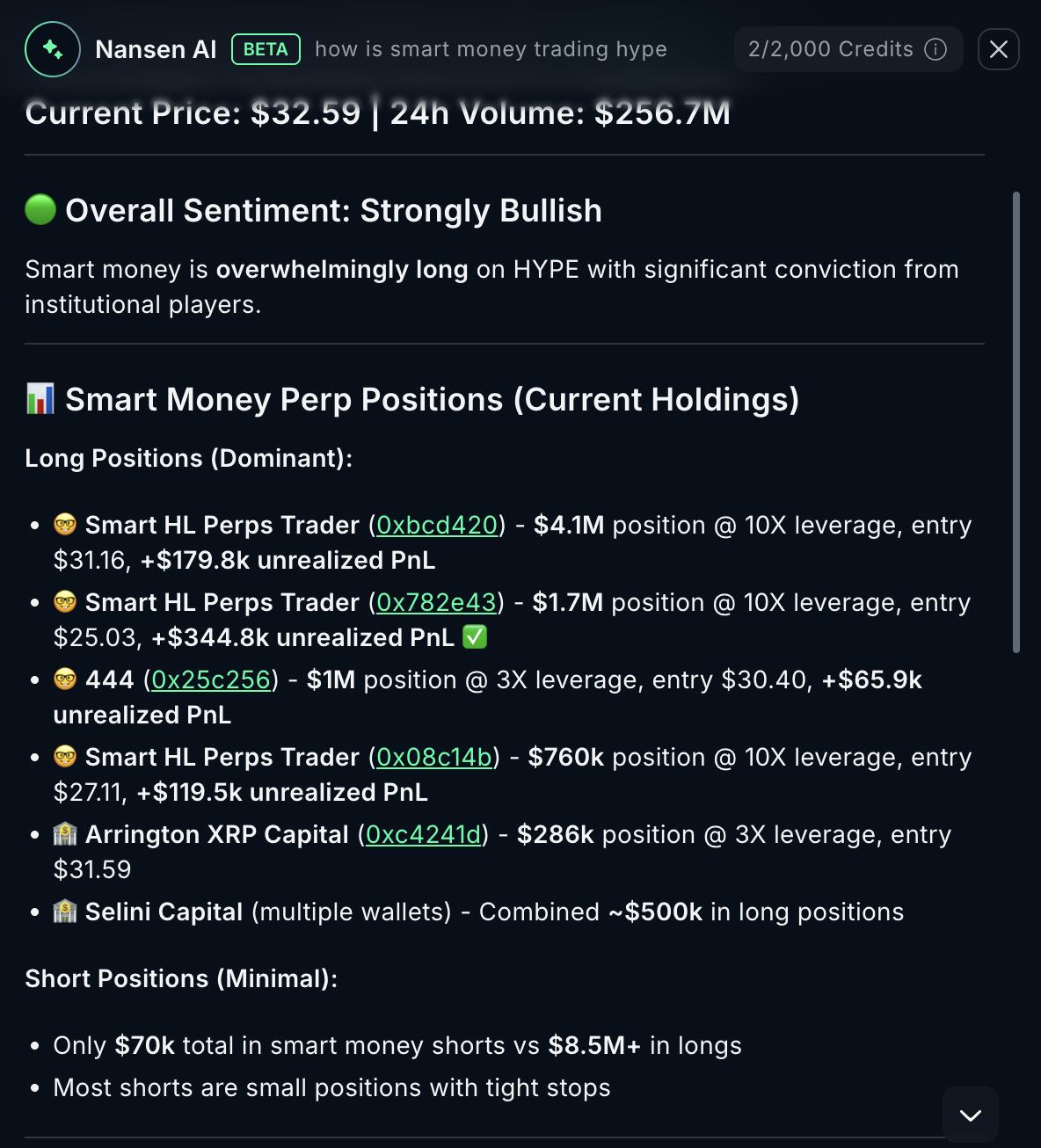Open wallet link 0x782e43

435,602
